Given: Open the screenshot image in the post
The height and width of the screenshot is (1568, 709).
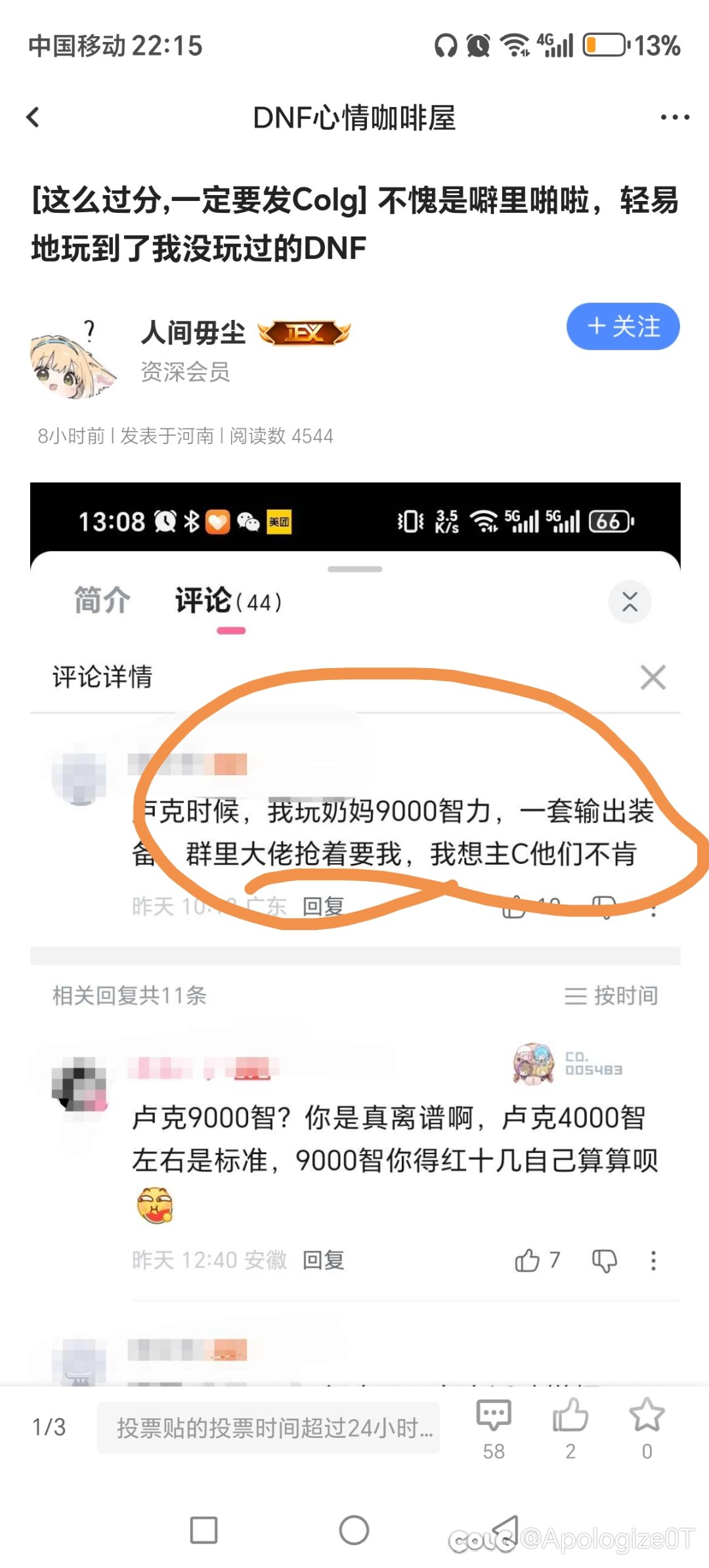Looking at the screenshot, I should click(354, 920).
